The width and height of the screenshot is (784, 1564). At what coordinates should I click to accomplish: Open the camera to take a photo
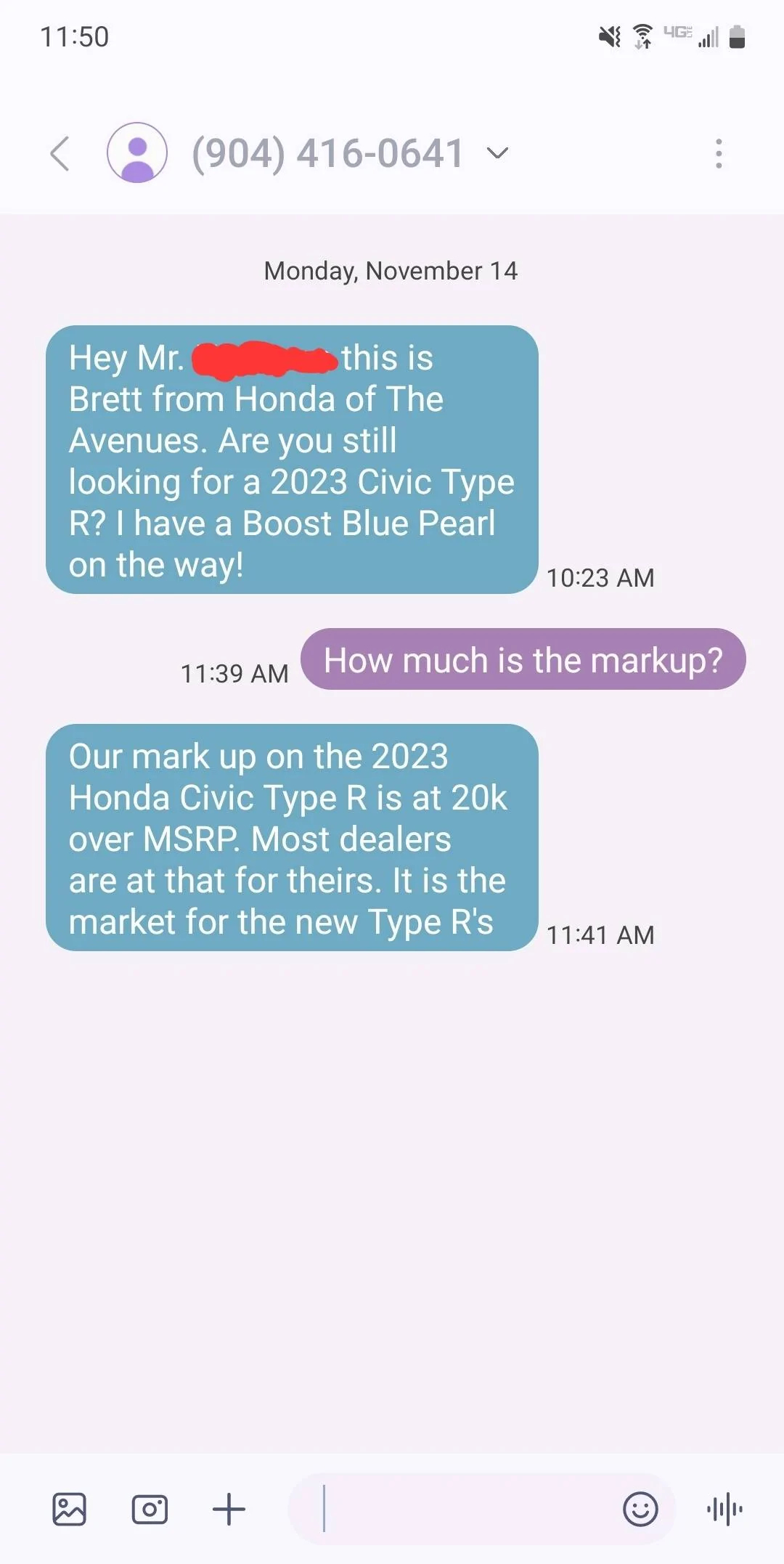click(x=150, y=1509)
